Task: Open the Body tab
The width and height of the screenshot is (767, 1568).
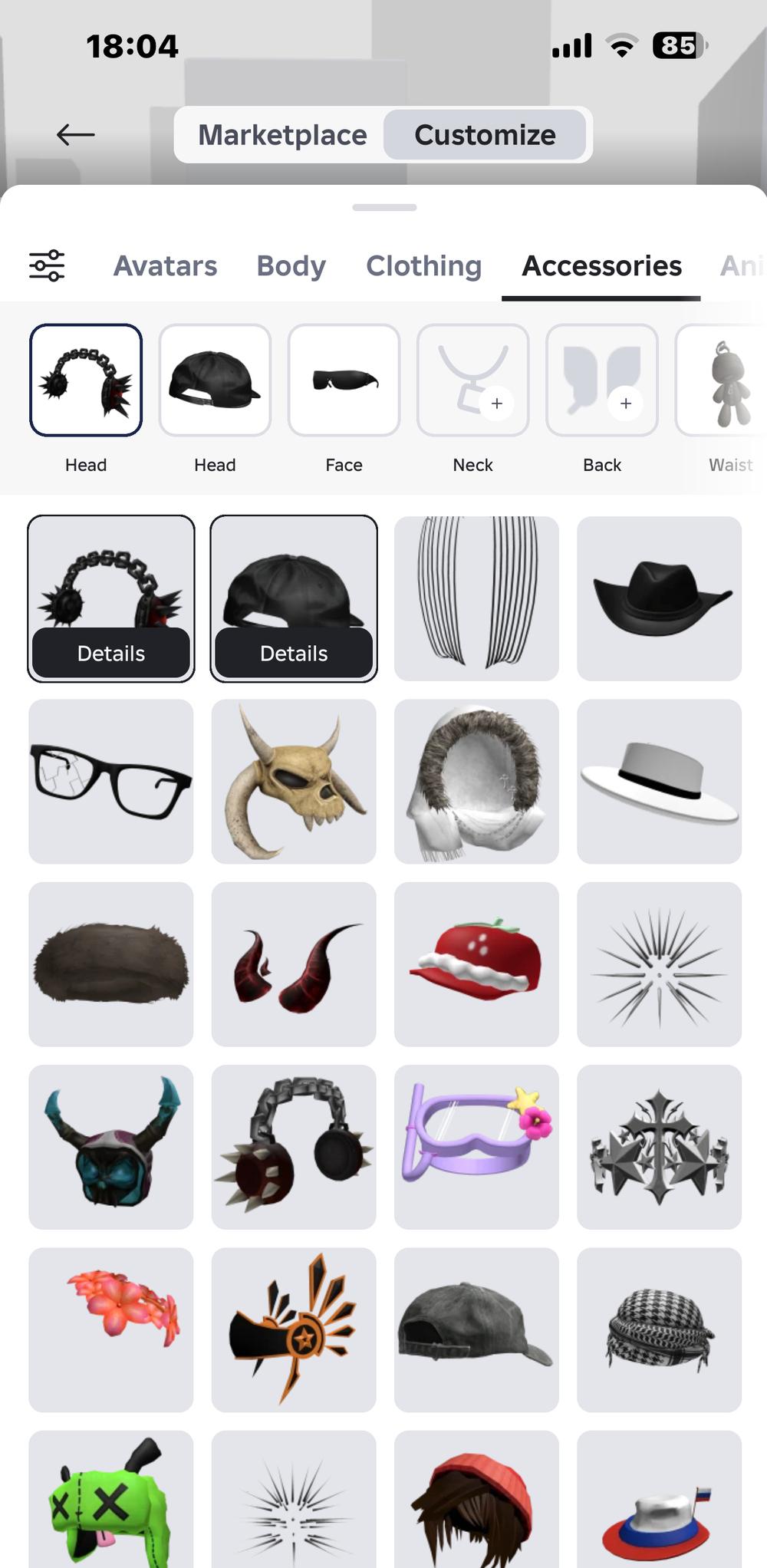Action: [291, 265]
